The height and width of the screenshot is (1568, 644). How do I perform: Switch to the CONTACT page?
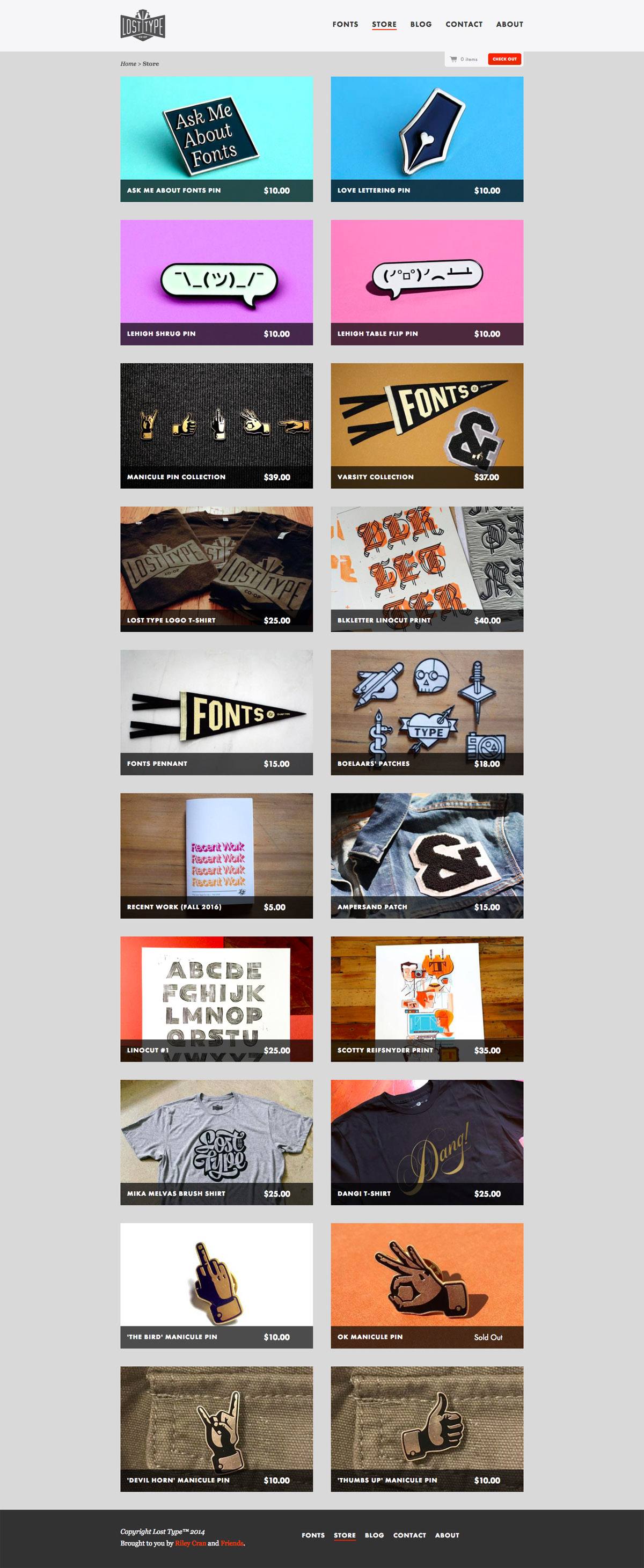tap(464, 24)
